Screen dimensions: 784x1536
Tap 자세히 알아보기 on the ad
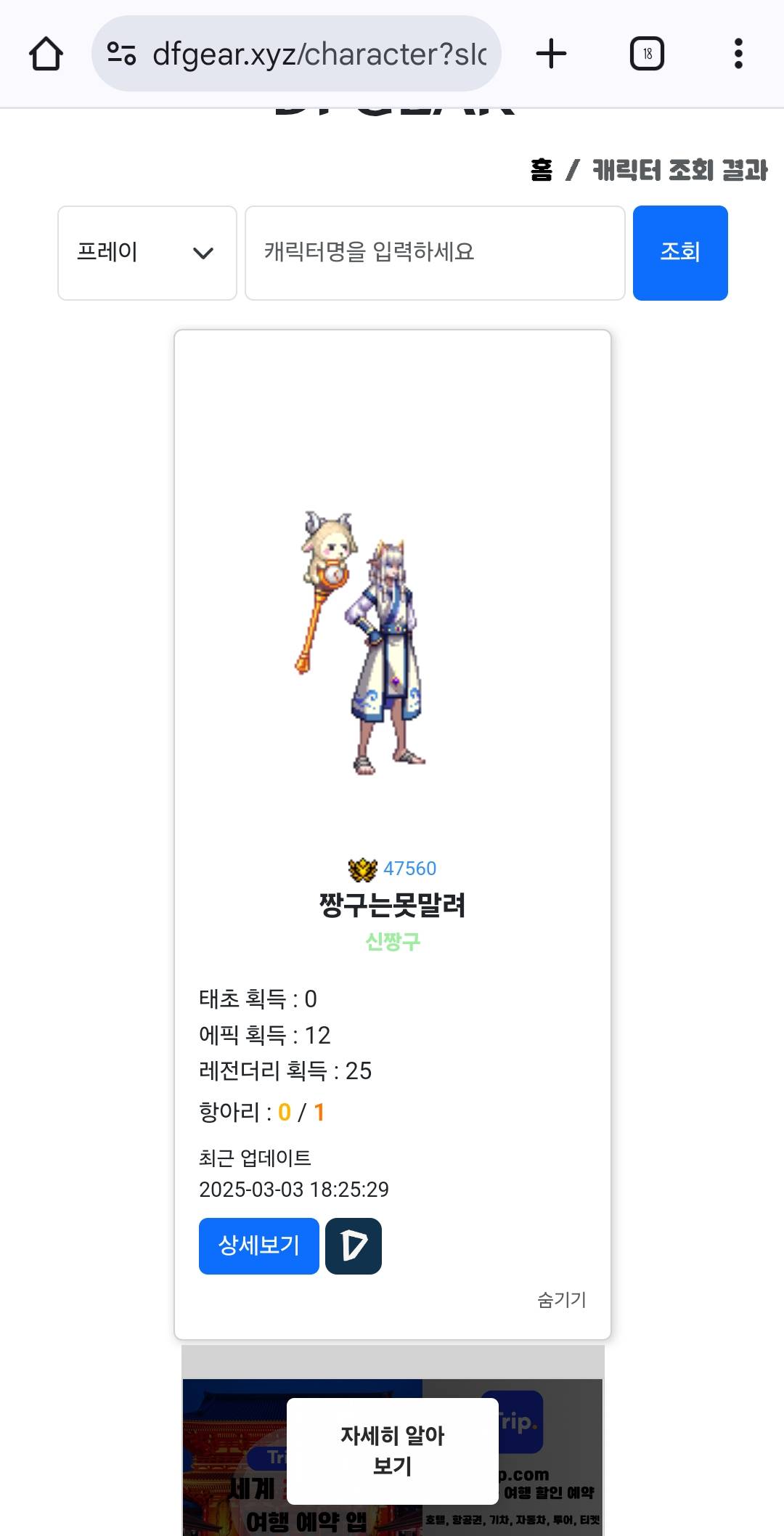(x=392, y=1450)
